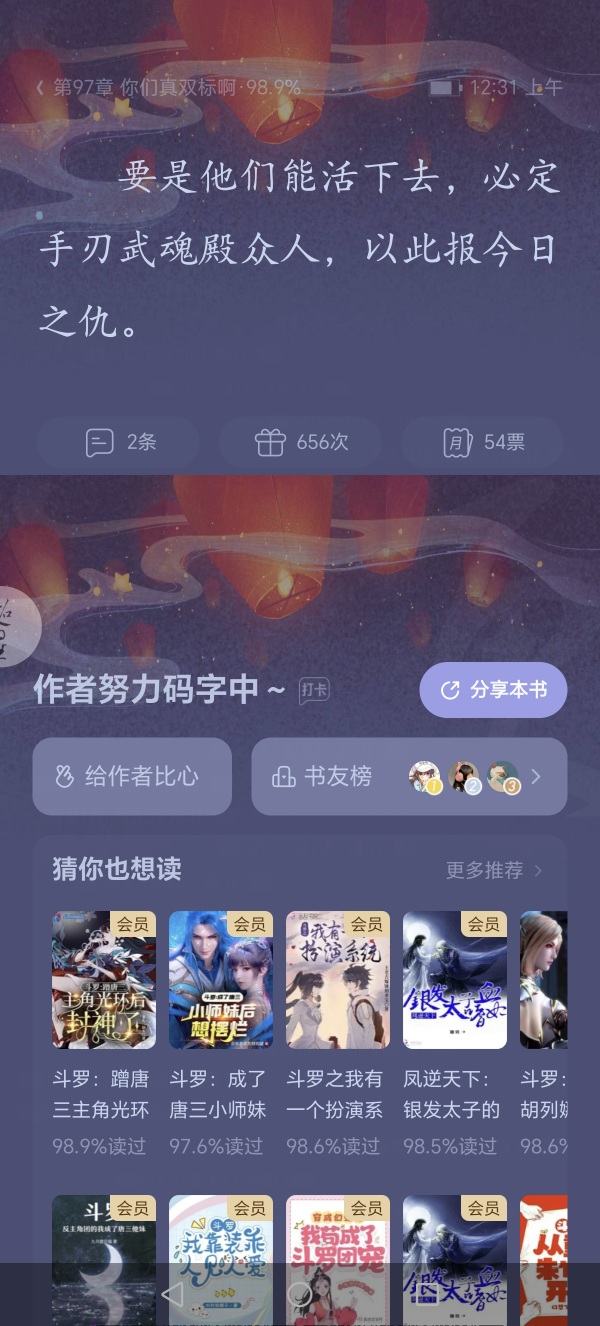The height and width of the screenshot is (1326, 600).
Task: Send 给作者比心 to the author
Action: (x=132, y=776)
